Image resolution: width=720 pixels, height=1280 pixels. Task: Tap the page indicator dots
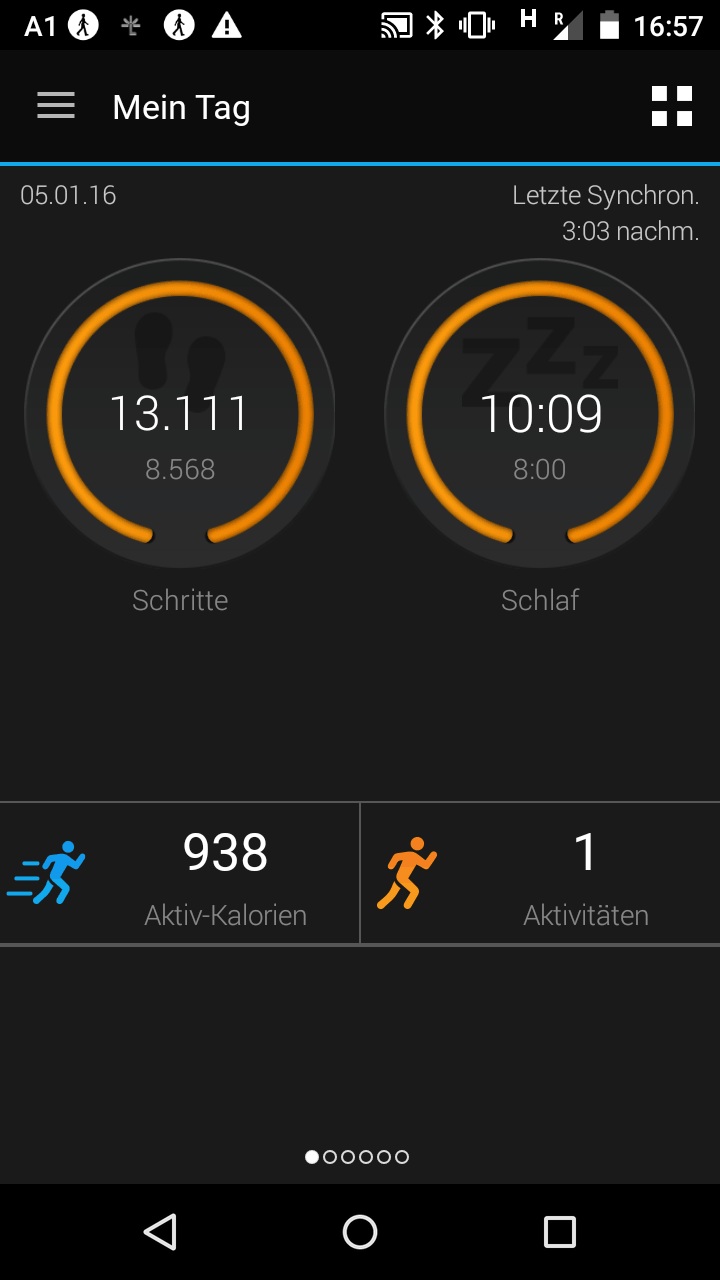357,1157
